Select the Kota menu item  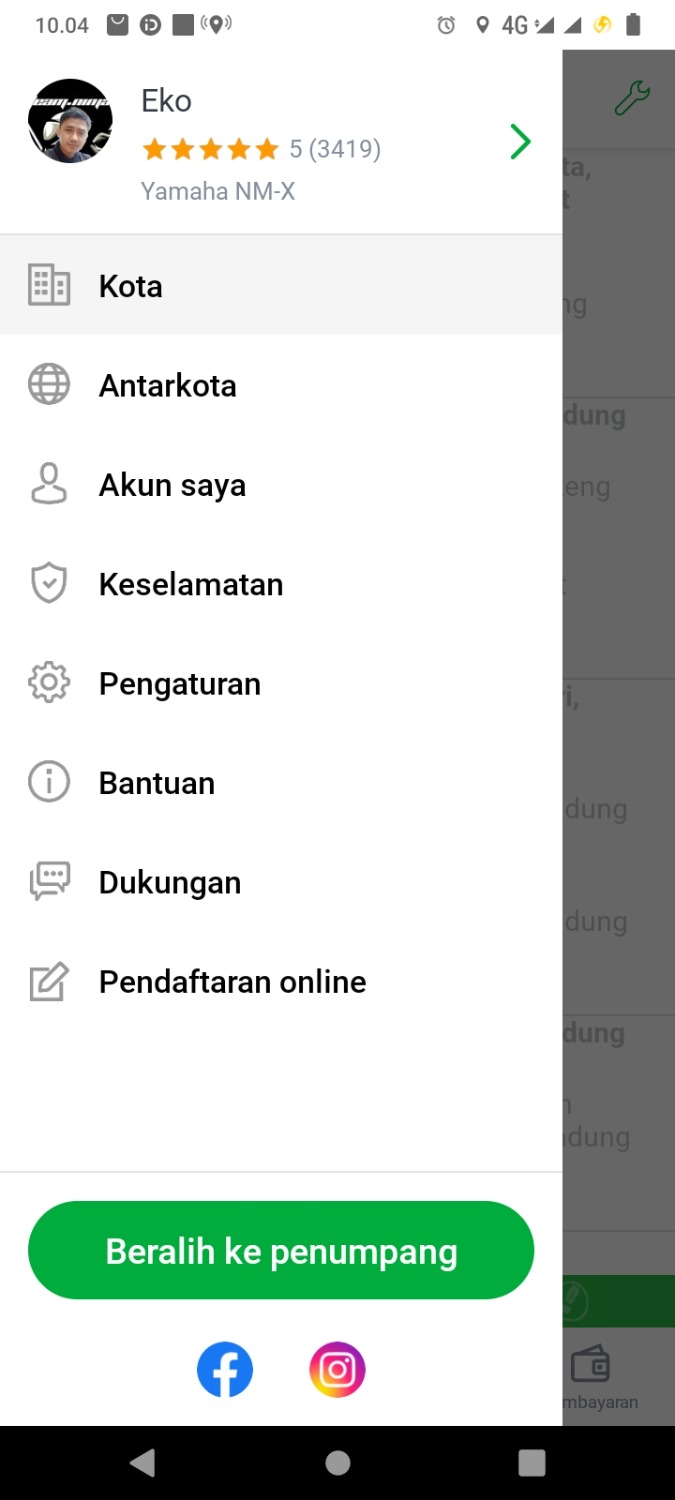coord(130,287)
